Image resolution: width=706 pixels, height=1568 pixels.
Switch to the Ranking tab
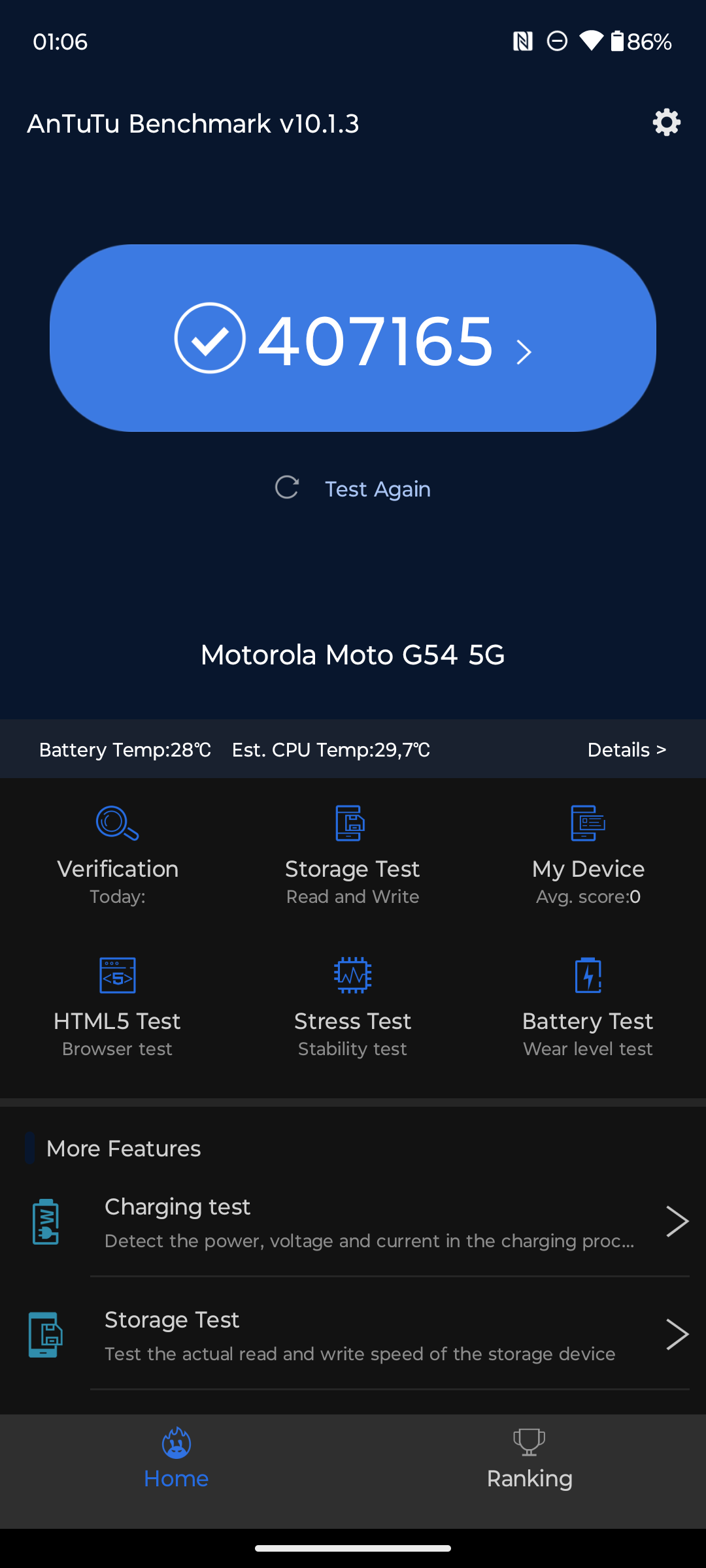[x=529, y=1460]
